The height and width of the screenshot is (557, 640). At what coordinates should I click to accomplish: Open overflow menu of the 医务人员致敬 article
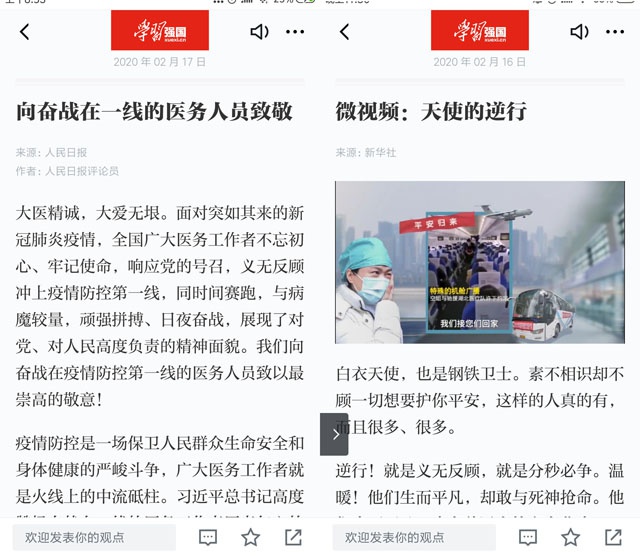pyautogui.click(x=295, y=32)
